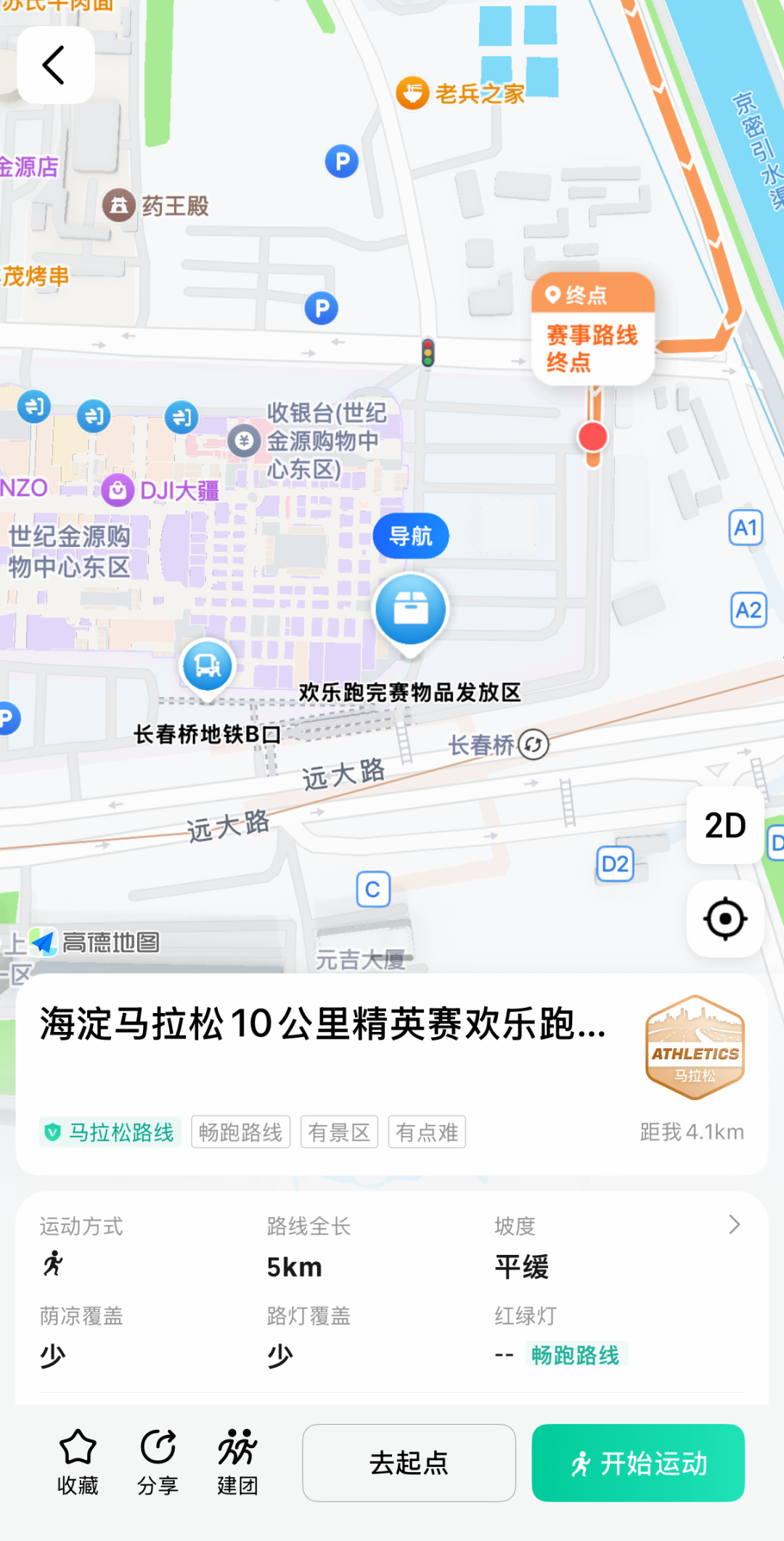
Task: Tap 去起点 to head to start
Action: (409, 1463)
